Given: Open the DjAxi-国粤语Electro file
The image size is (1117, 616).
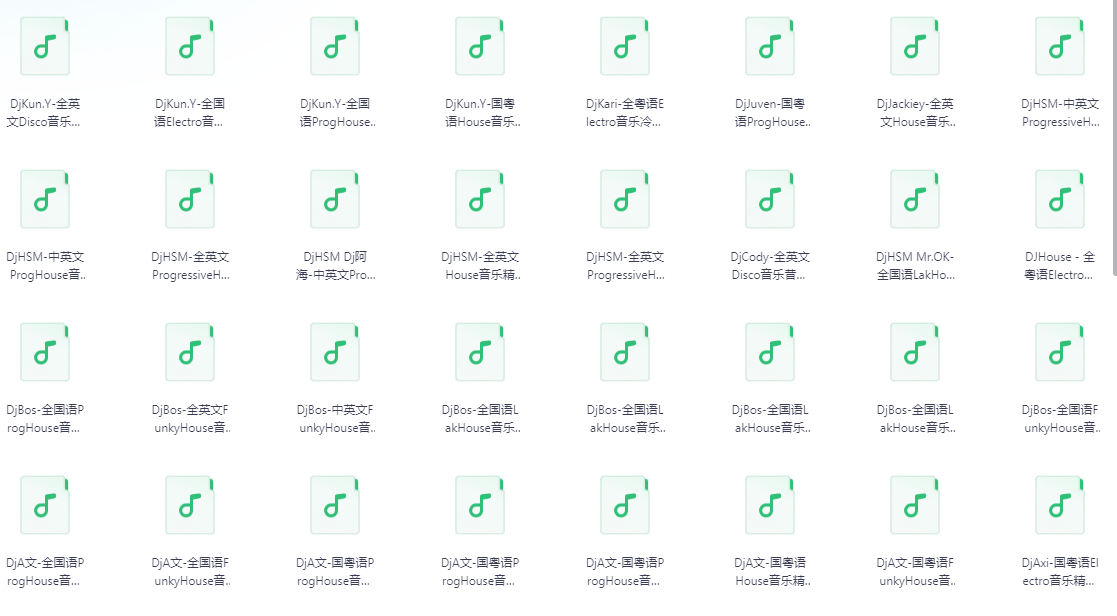Looking at the screenshot, I should [x=1060, y=505].
